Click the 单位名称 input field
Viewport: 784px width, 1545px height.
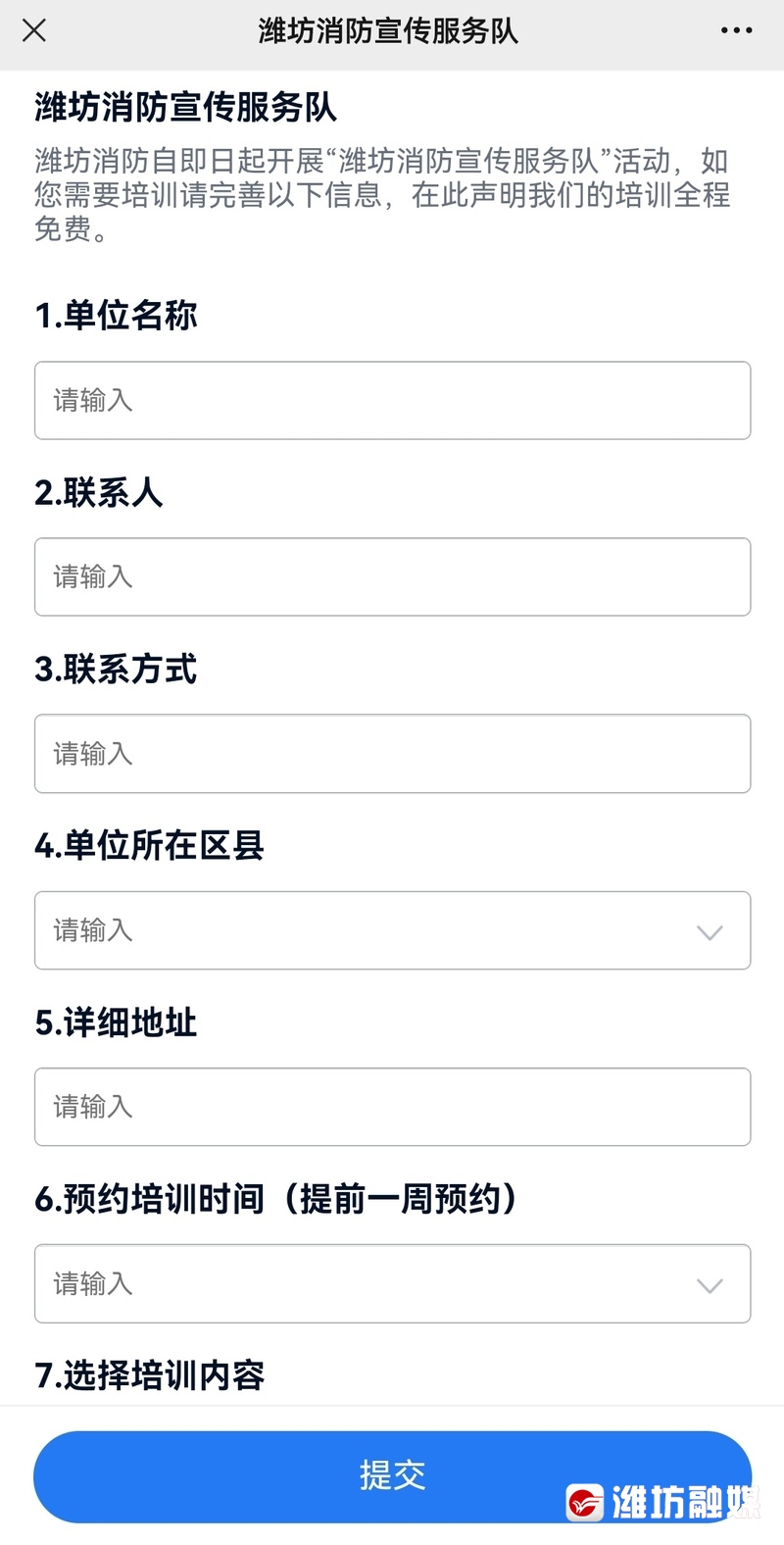click(x=392, y=400)
